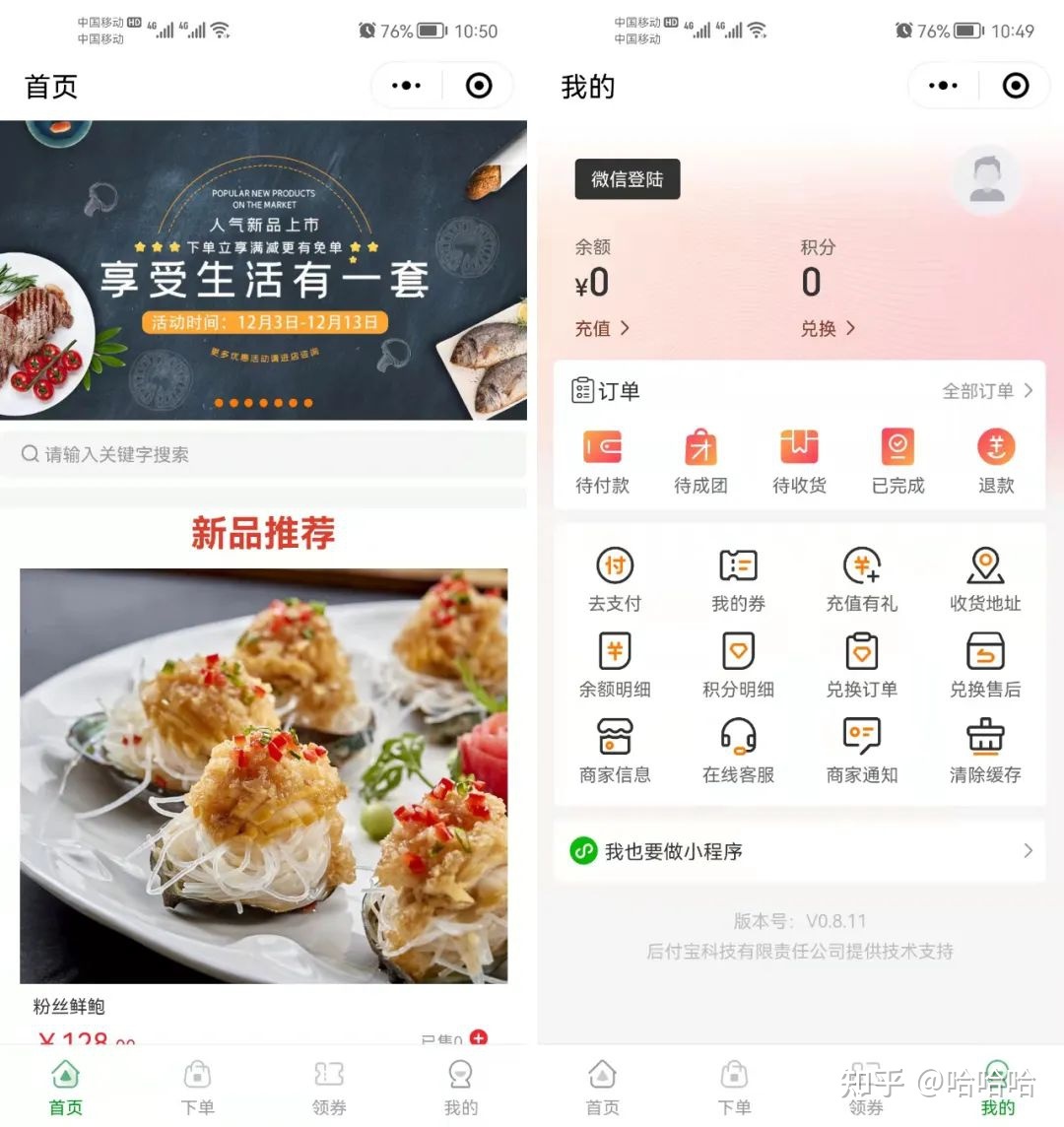Open 余额明细 balance details
Screen dimensions: 1064x1127
pyautogui.click(x=615, y=666)
